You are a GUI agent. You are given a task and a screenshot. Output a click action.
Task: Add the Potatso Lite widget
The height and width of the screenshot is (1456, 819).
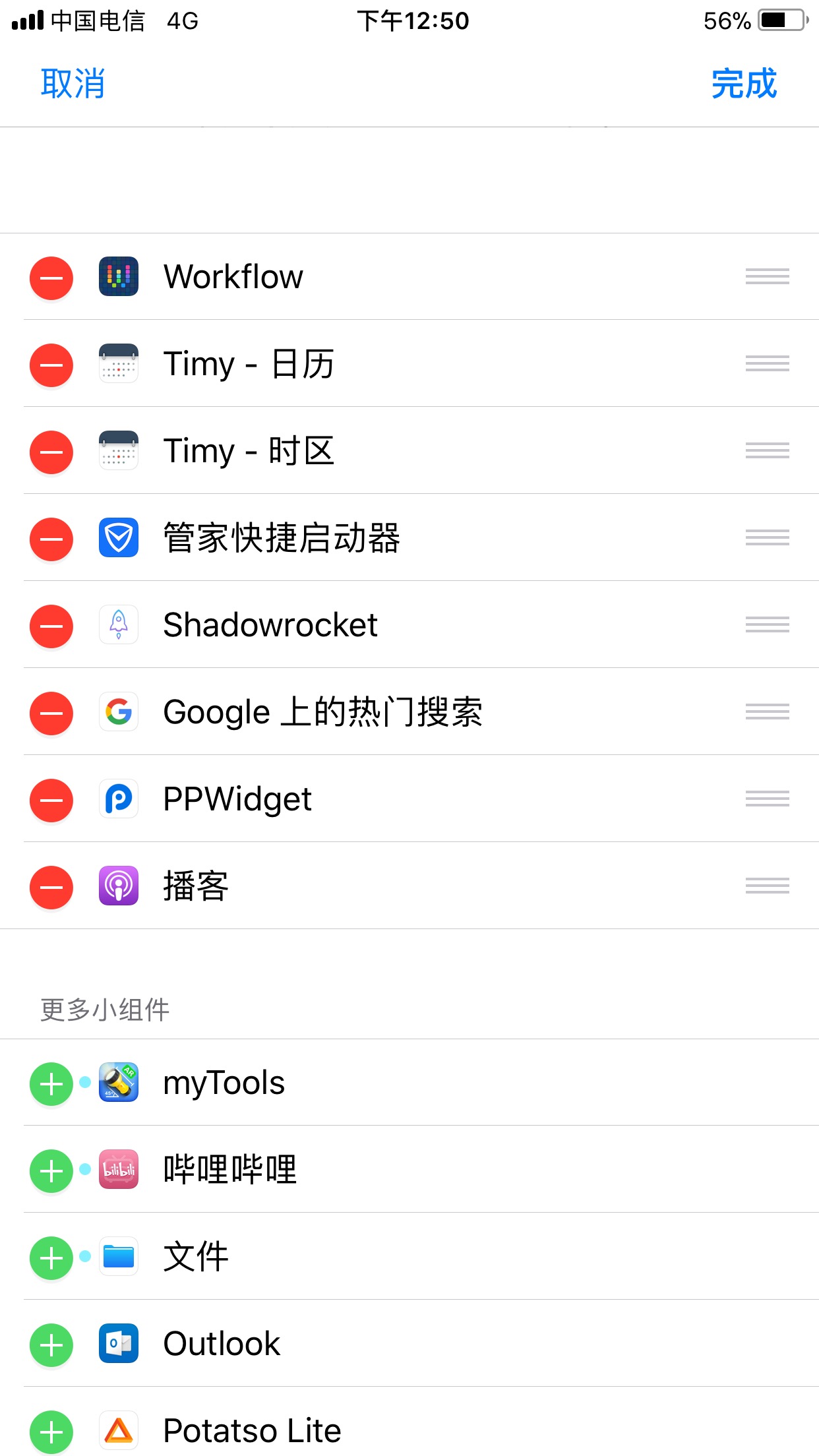click(51, 1432)
